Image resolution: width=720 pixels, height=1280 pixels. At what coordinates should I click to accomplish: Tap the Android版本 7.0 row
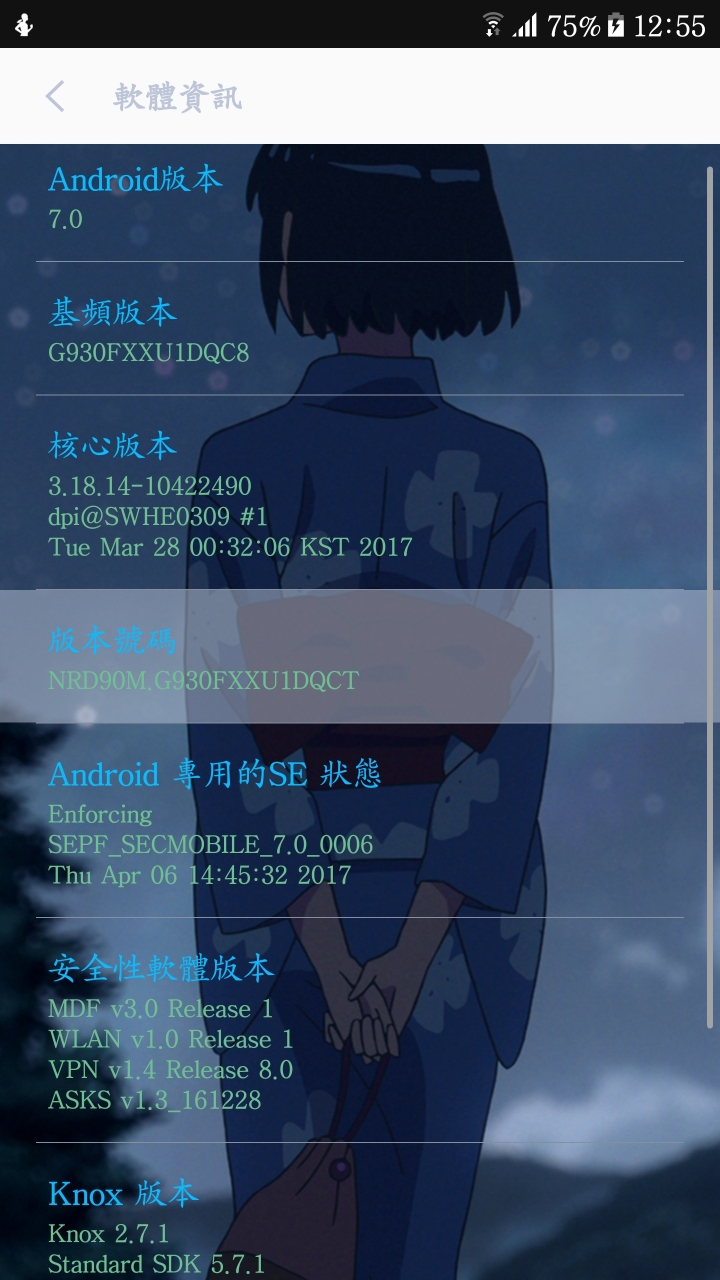pyautogui.click(x=359, y=200)
